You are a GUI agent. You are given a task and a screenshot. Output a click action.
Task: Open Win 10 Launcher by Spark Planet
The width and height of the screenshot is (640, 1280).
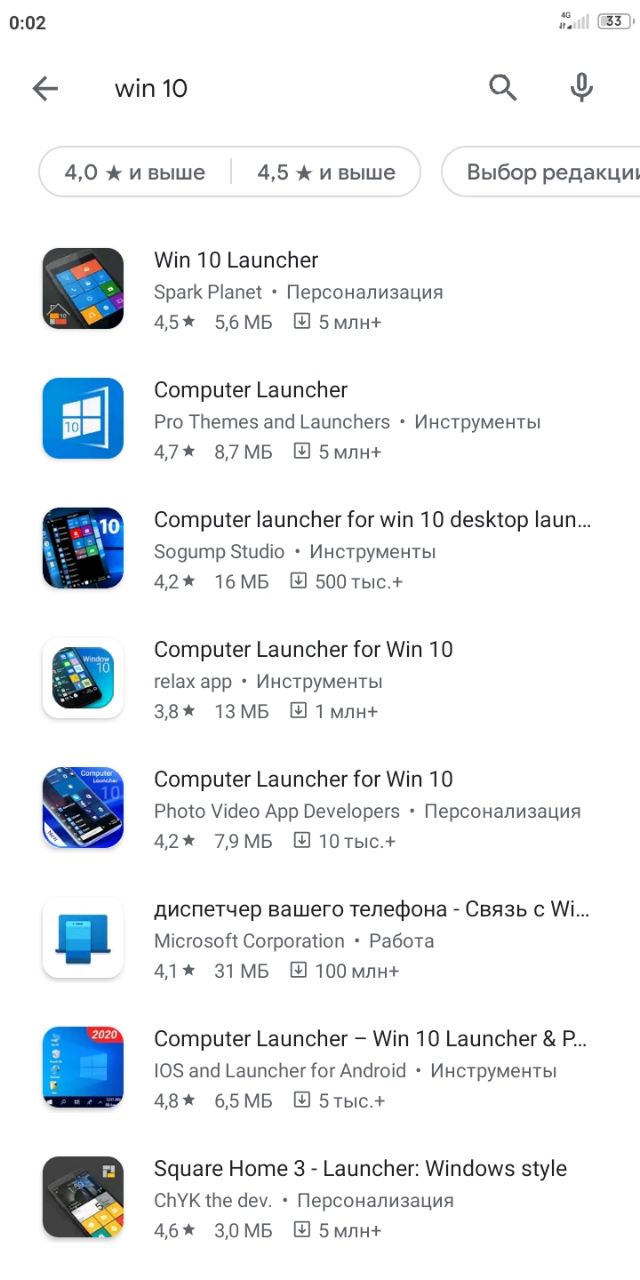tap(320, 290)
